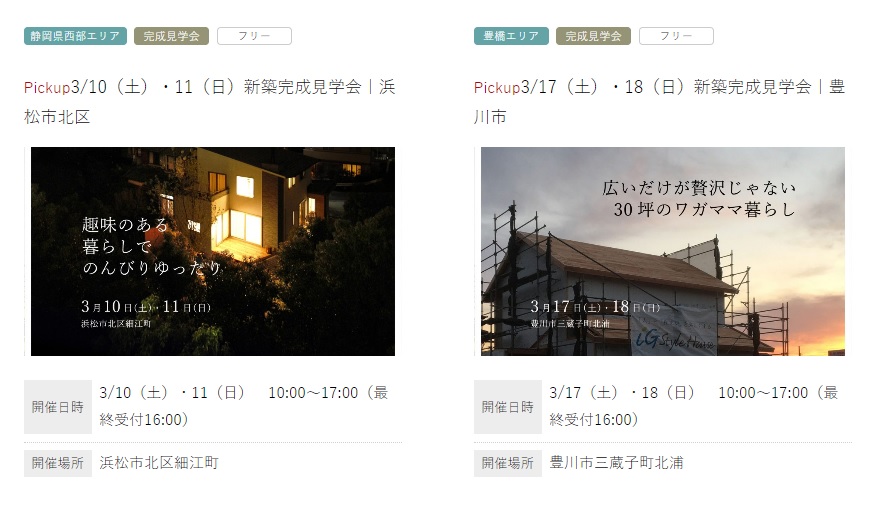Select the 豊橋エリア tag
The width and height of the screenshot is (873, 507).
511,36
